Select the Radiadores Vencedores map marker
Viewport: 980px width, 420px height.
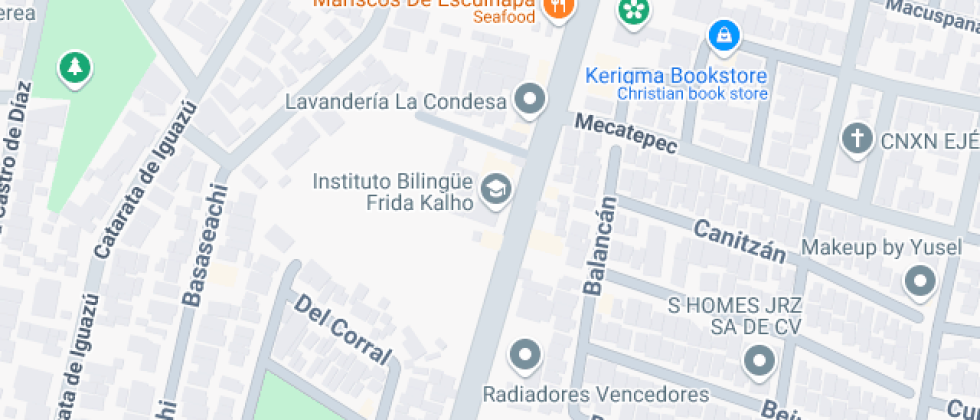click(525, 354)
